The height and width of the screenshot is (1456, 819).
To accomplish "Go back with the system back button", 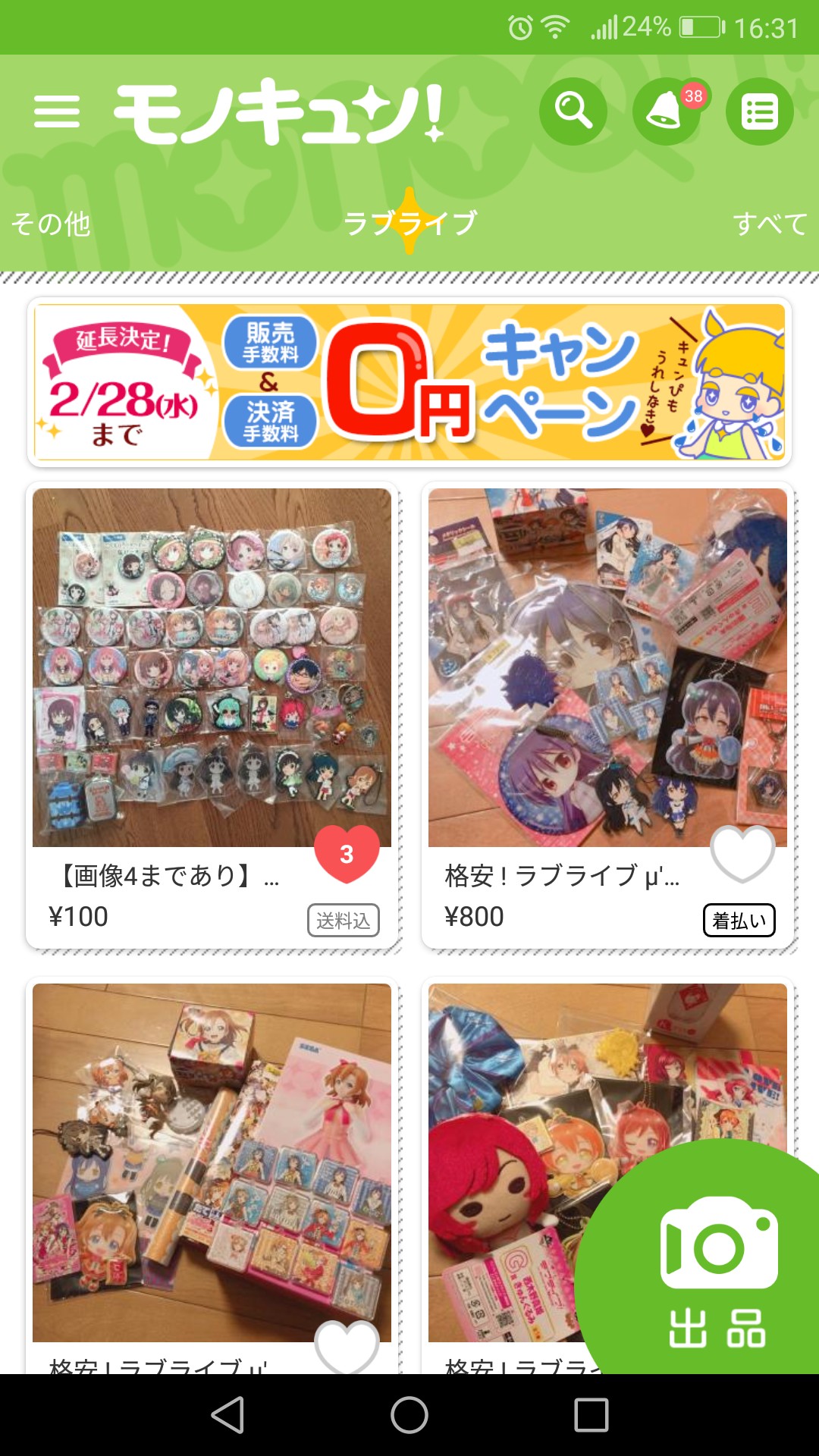I will tap(227, 1415).
